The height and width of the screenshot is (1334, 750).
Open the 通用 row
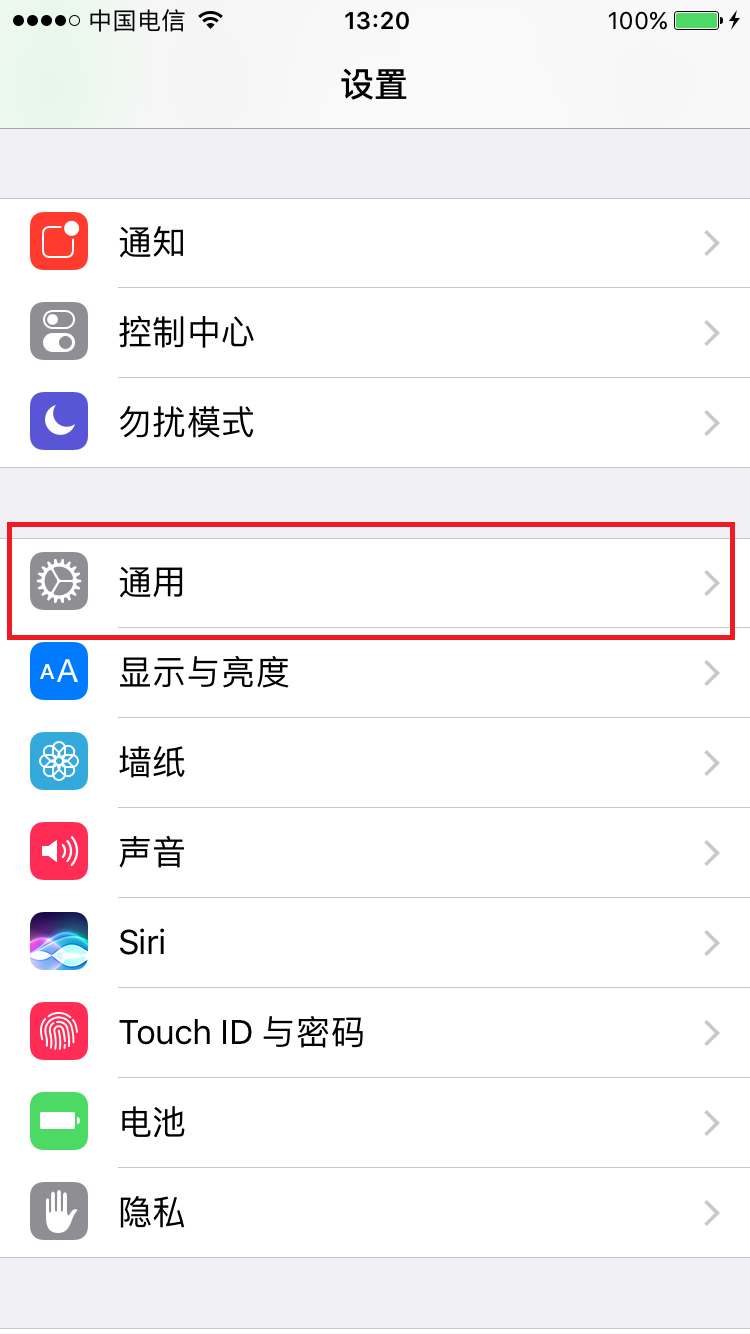pos(375,583)
